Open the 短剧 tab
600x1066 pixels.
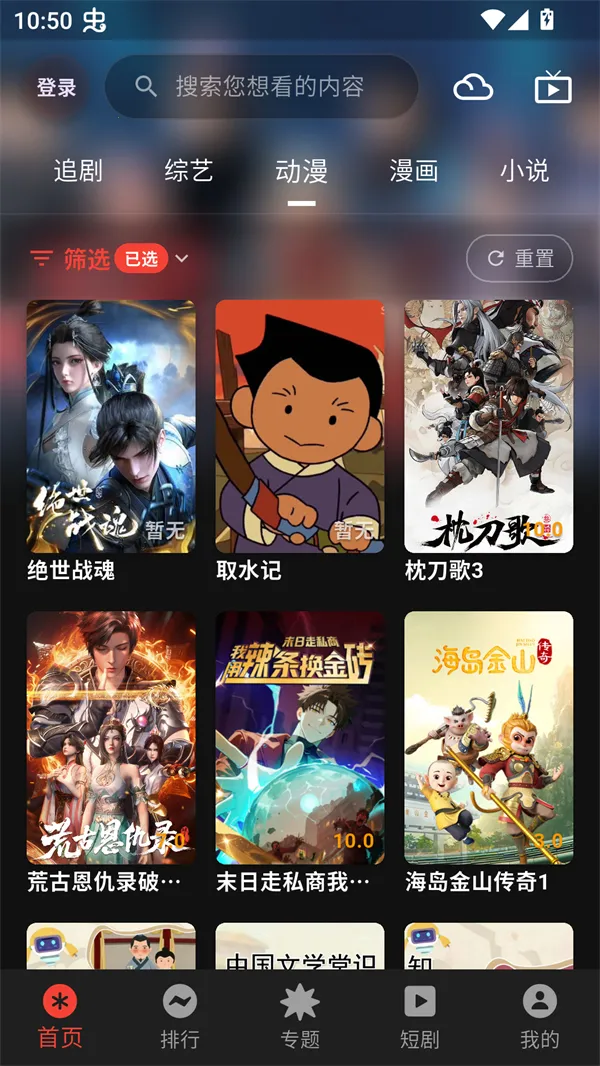coord(420,1016)
